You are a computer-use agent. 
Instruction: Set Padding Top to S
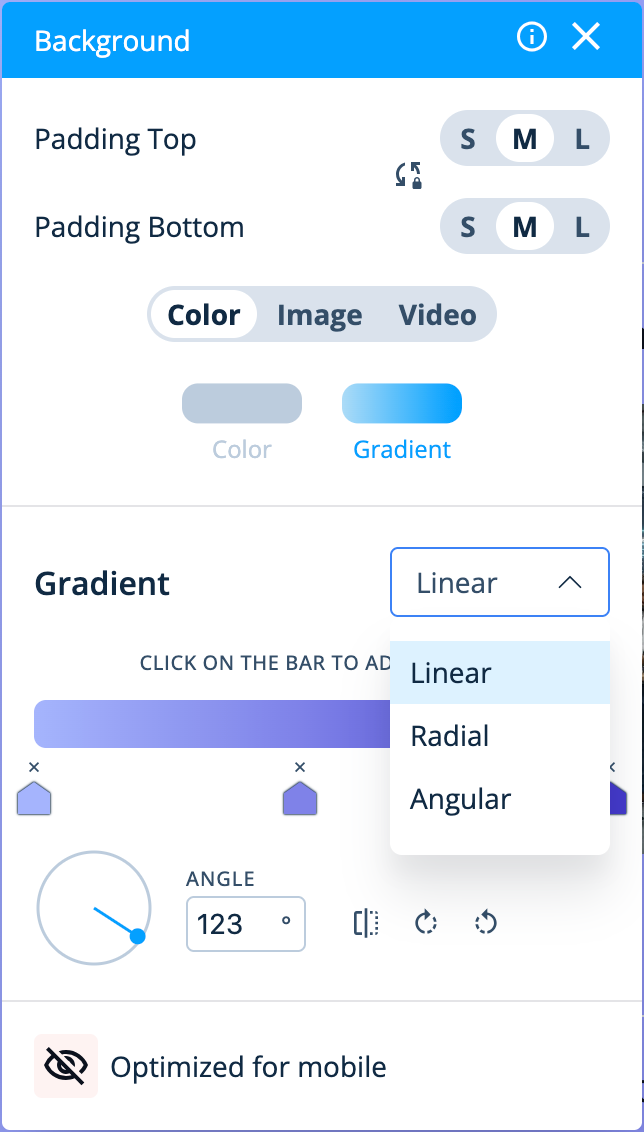point(468,139)
